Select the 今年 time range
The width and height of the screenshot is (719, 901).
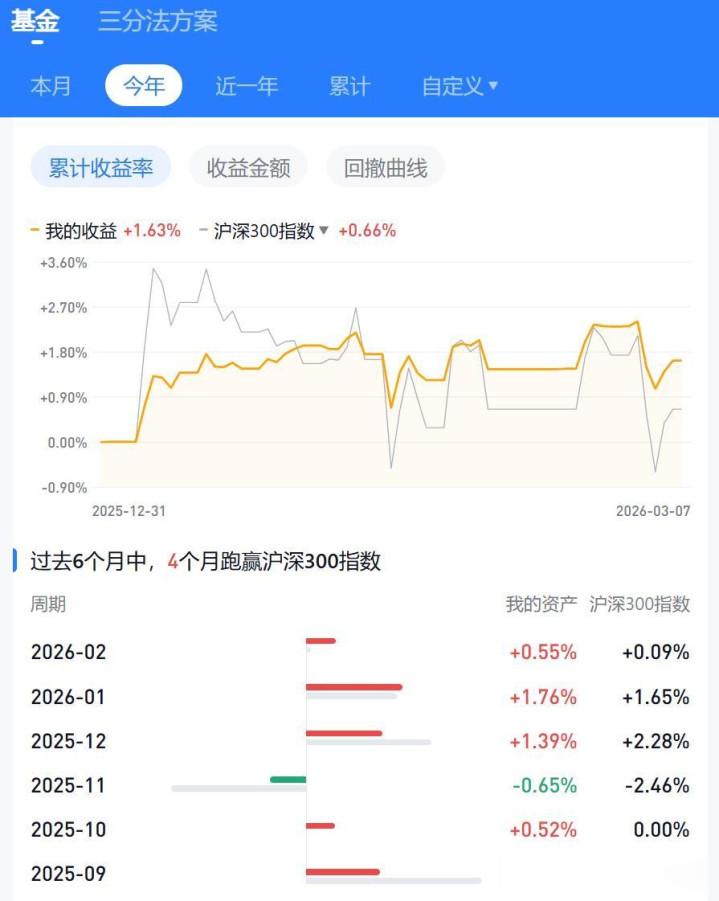tap(143, 86)
